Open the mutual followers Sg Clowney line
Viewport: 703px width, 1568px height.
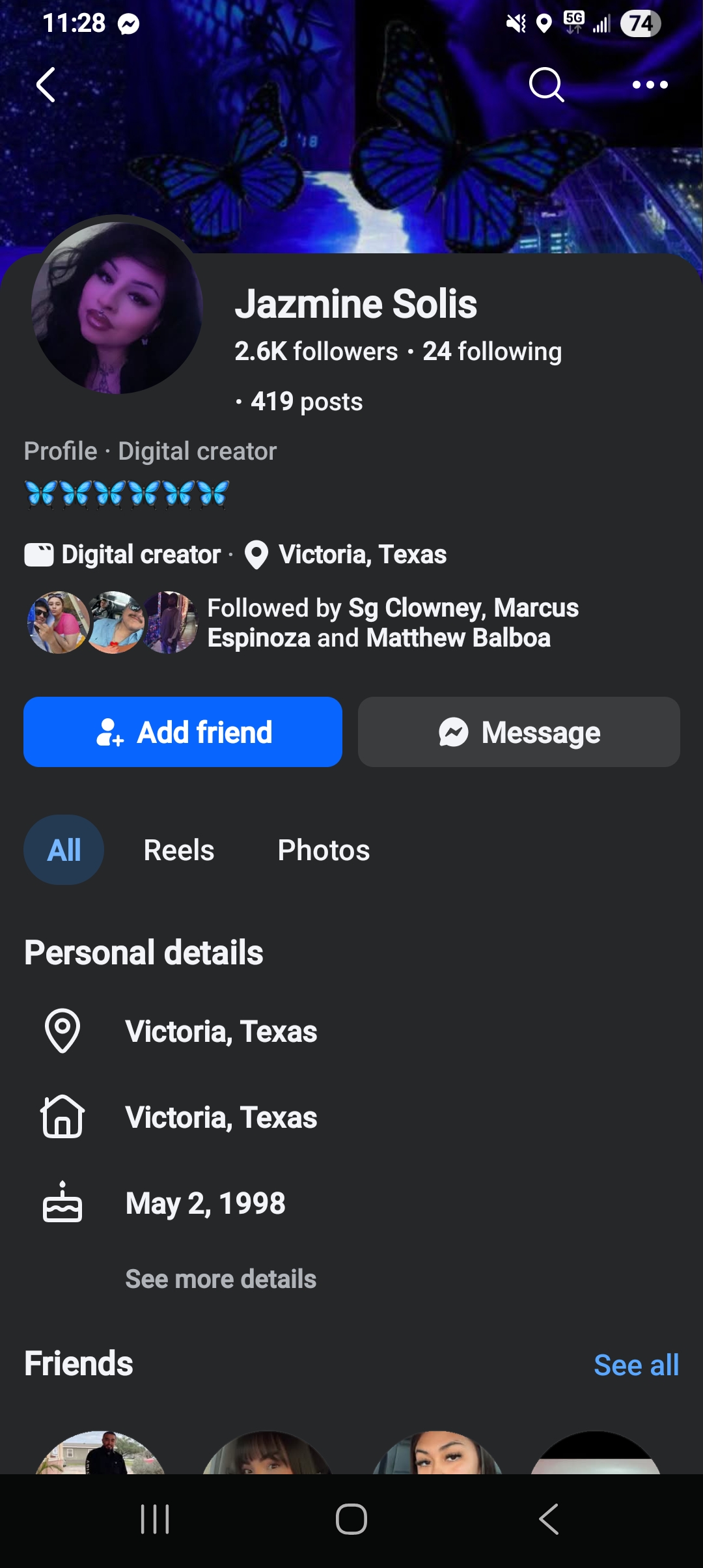pyautogui.click(x=392, y=623)
